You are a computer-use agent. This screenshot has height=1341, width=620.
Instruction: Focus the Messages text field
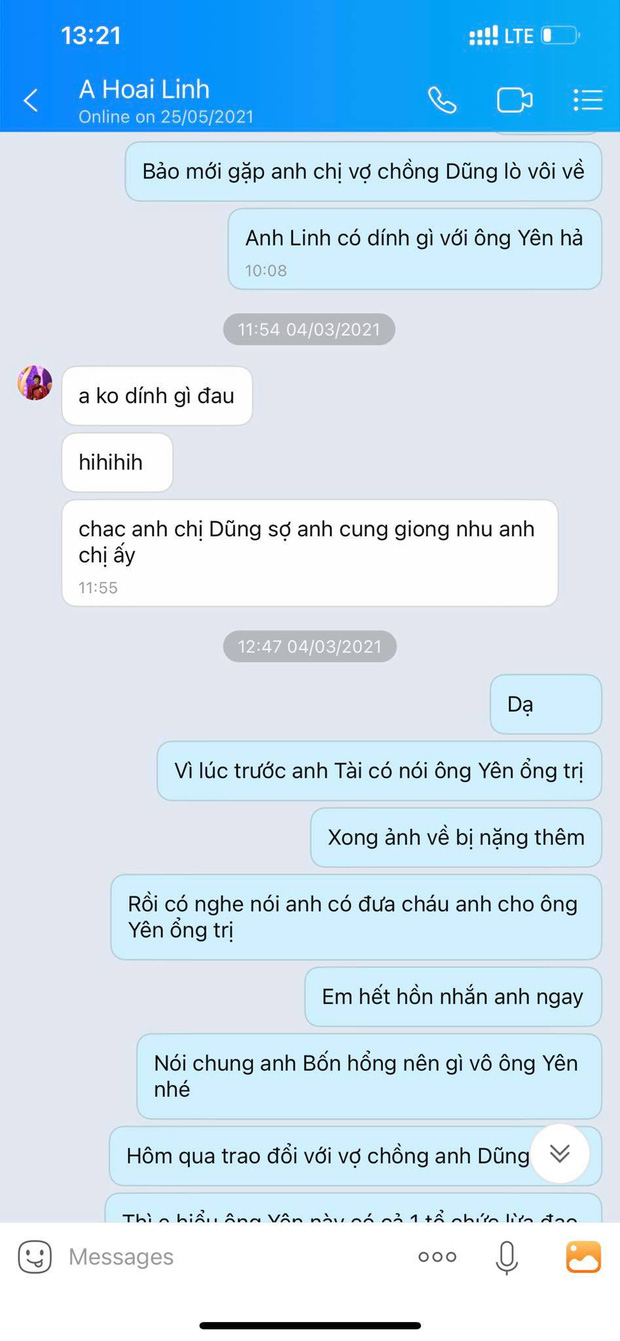230,1257
